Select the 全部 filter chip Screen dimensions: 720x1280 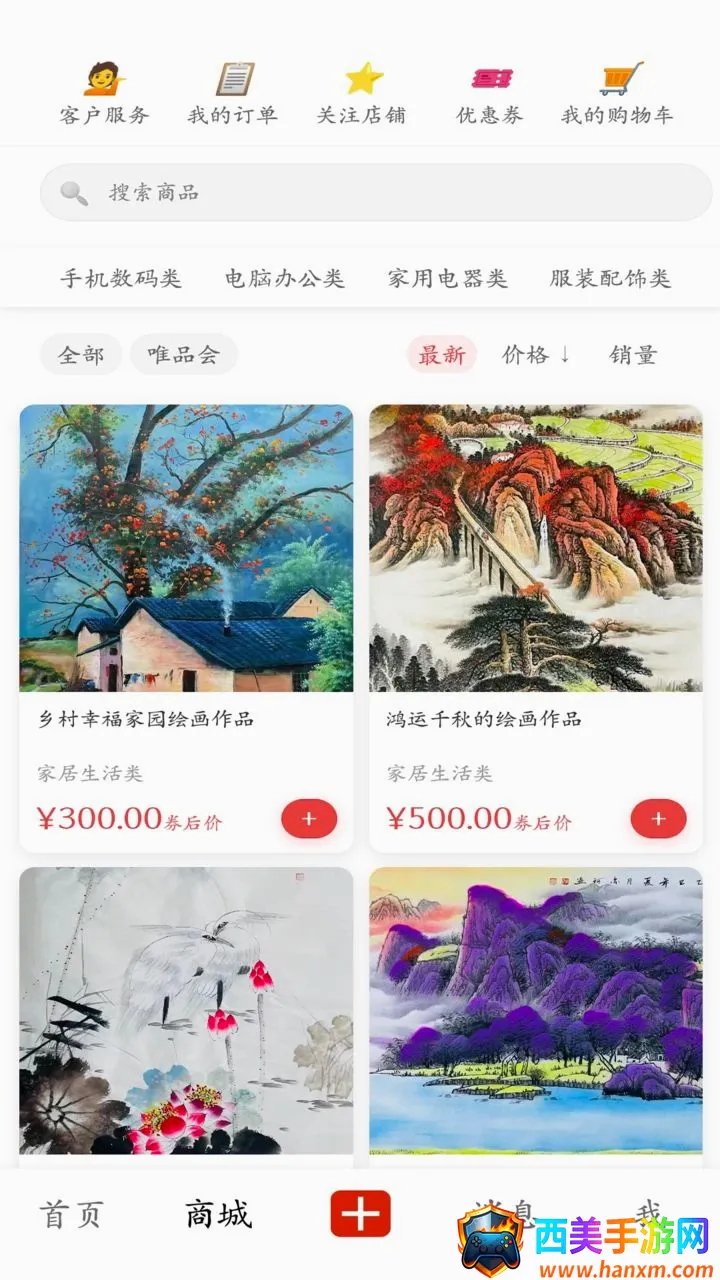[81, 354]
